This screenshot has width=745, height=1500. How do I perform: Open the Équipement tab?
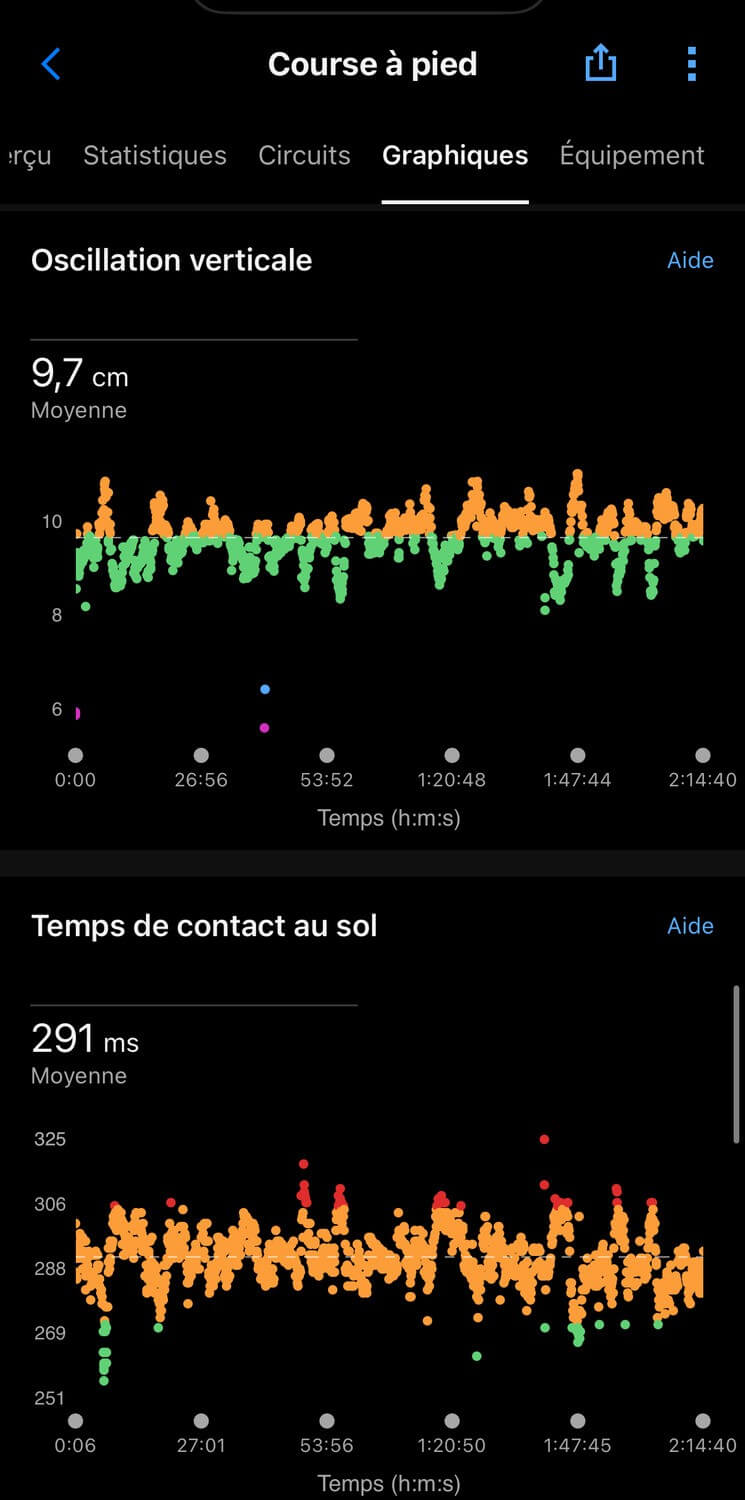coord(632,156)
